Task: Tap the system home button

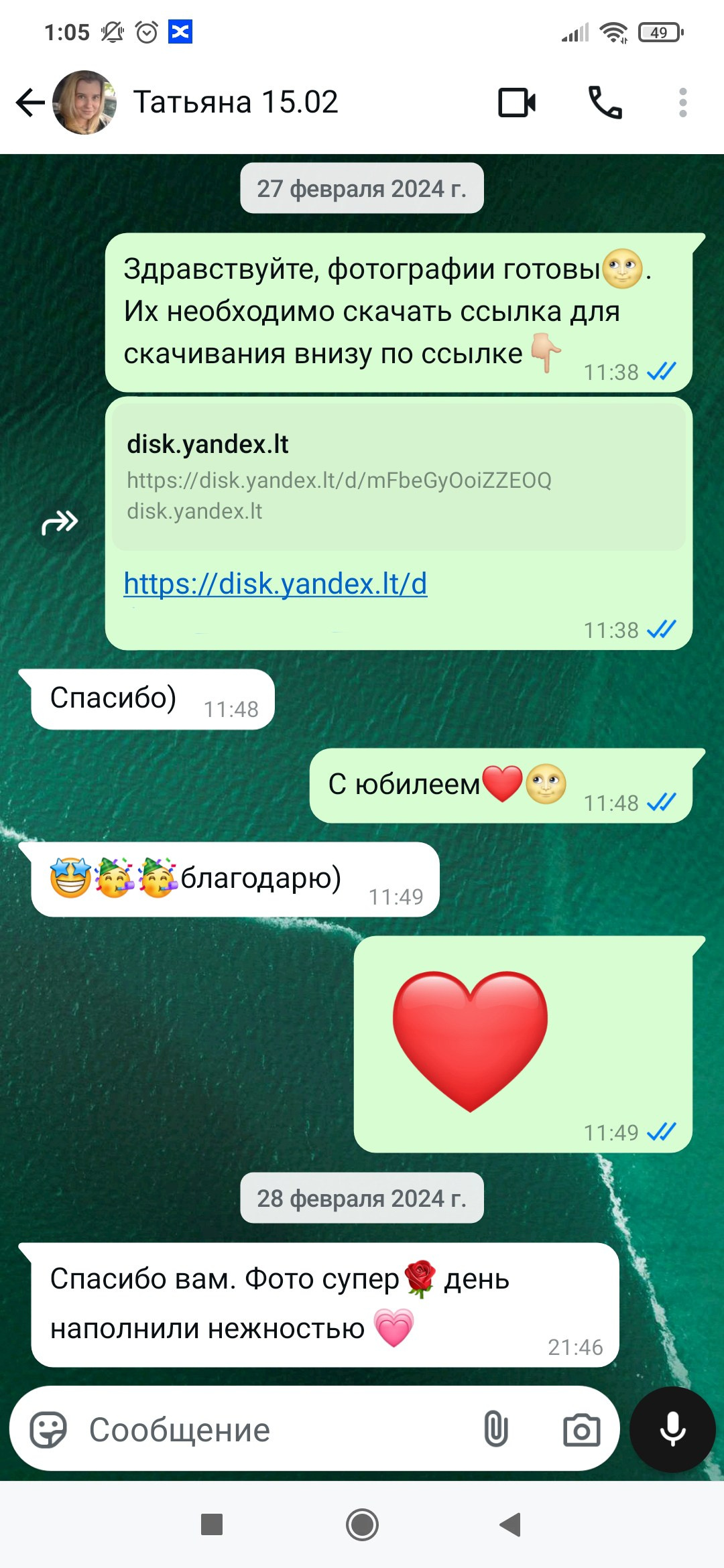Action: point(362,1525)
